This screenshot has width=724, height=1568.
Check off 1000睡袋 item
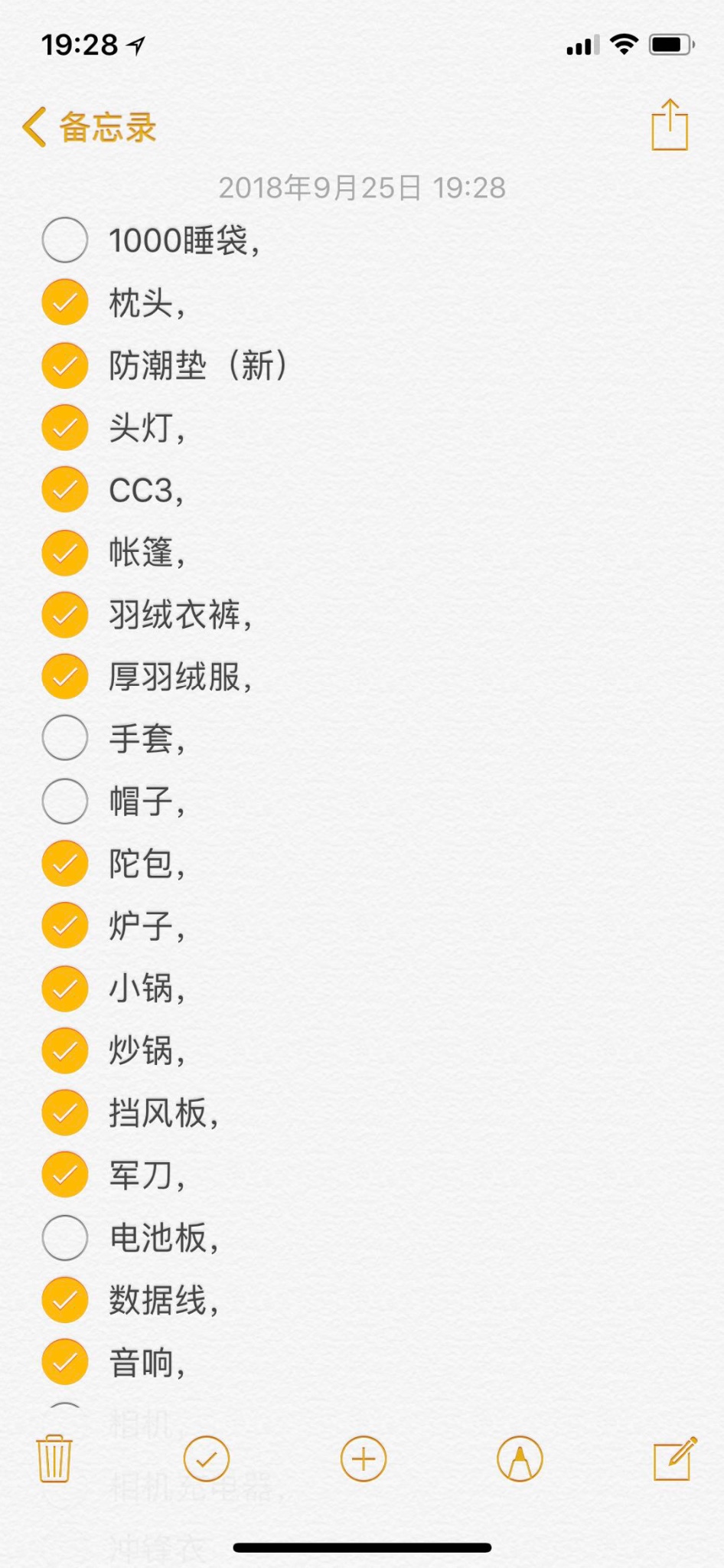click(x=65, y=240)
